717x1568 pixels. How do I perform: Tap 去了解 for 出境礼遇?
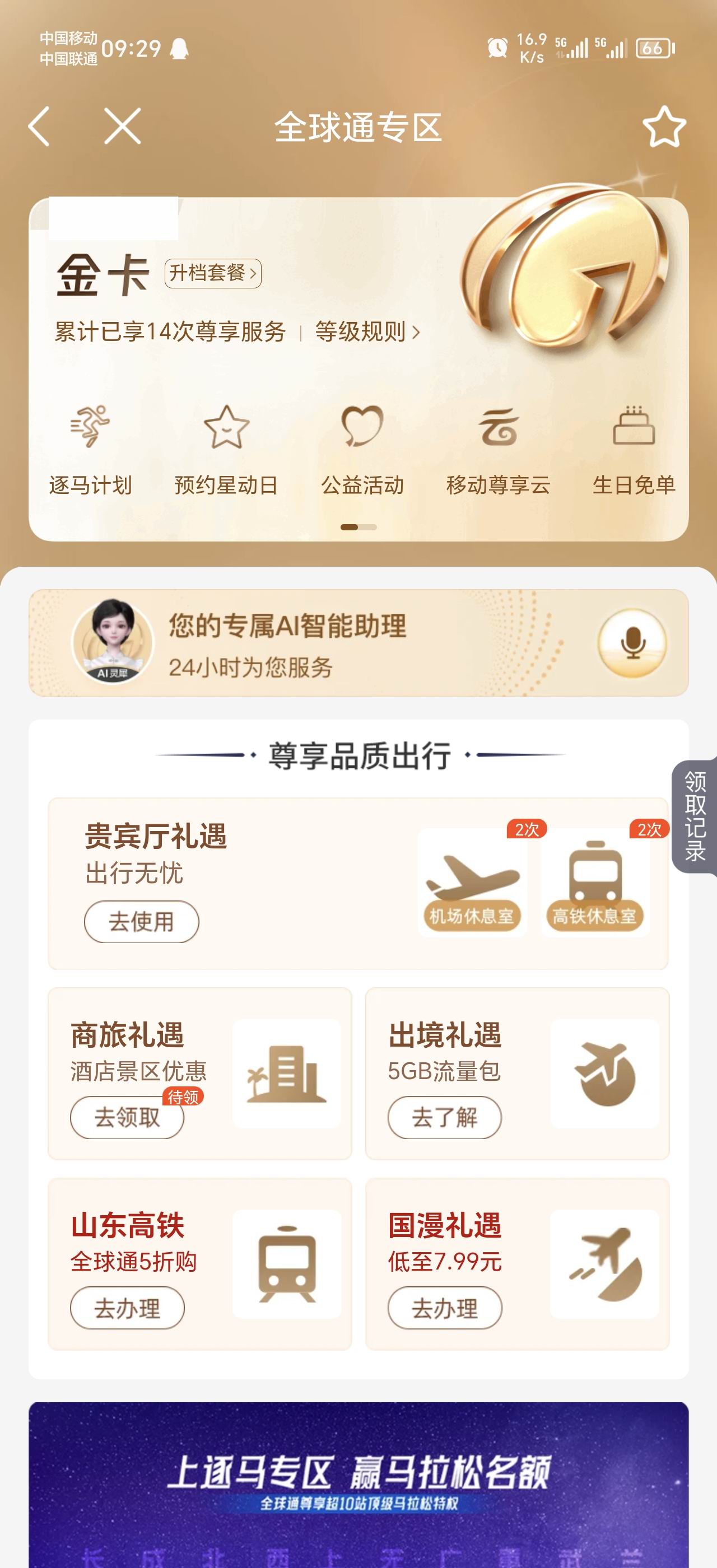coord(444,1117)
